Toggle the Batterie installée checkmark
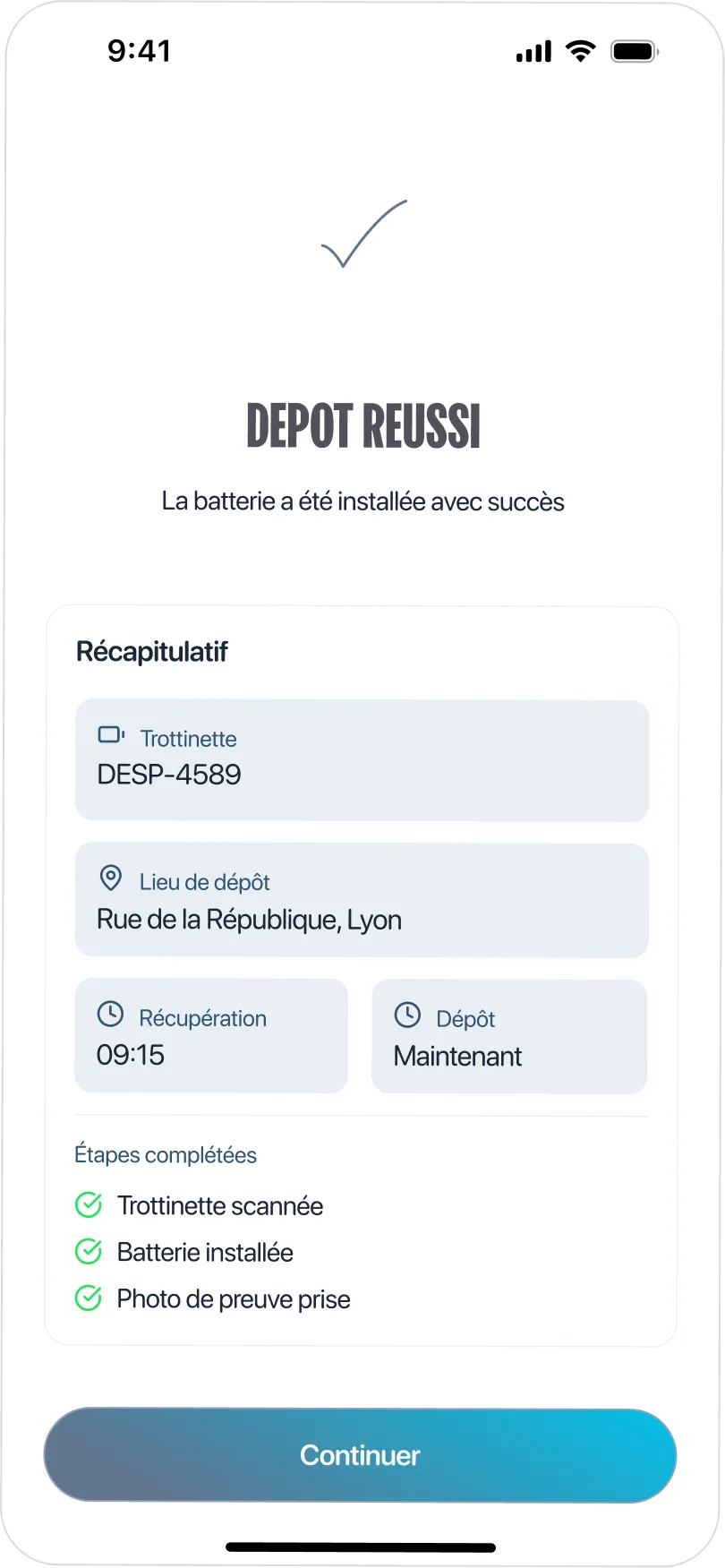The image size is (725, 1568). [88, 1252]
